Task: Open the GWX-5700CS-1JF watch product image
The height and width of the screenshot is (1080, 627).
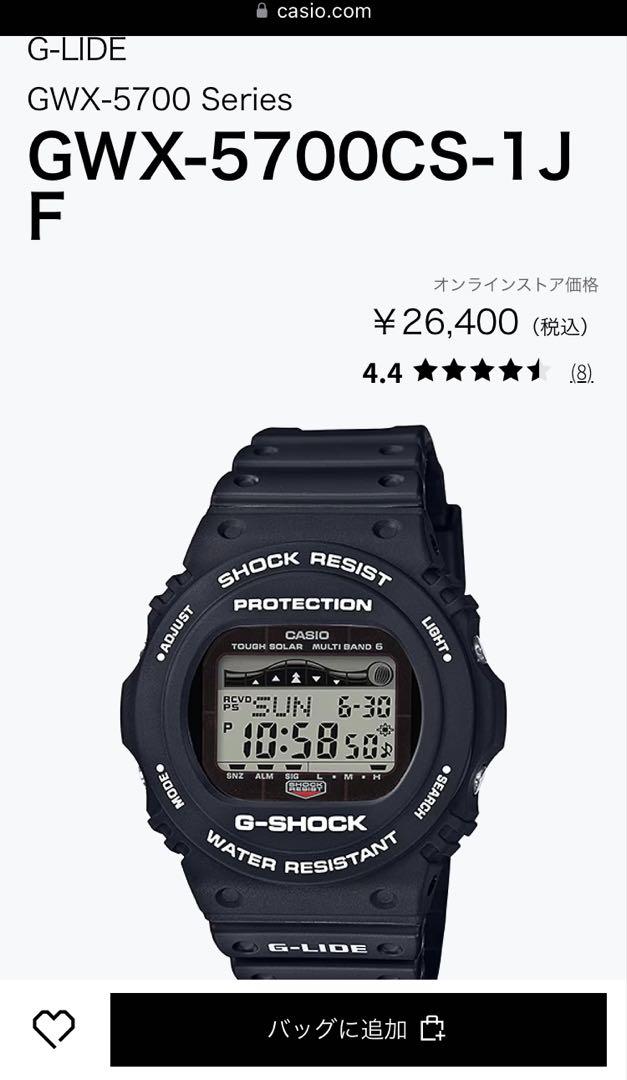Action: pos(314,701)
